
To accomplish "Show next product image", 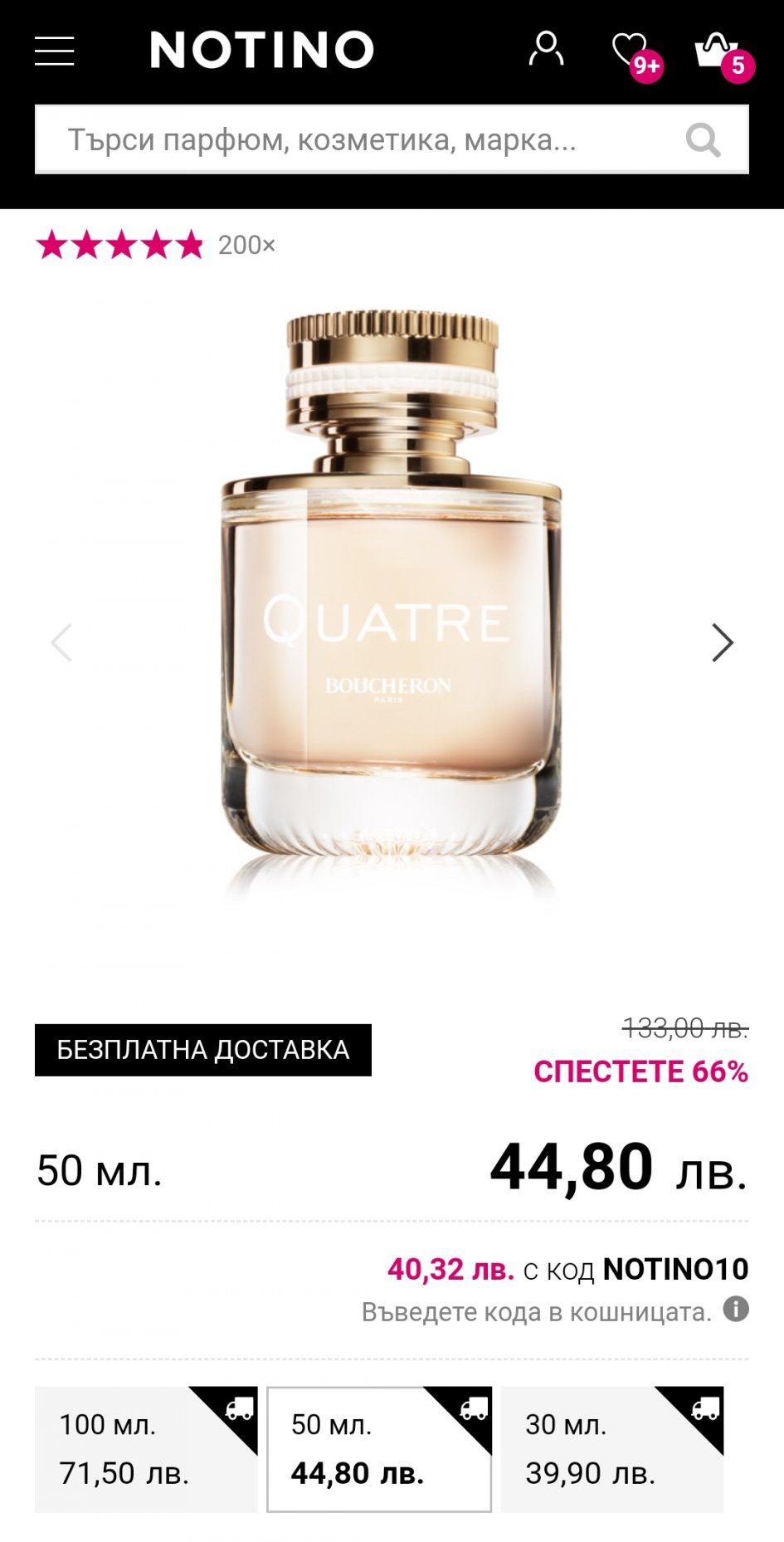I will coord(723,642).
